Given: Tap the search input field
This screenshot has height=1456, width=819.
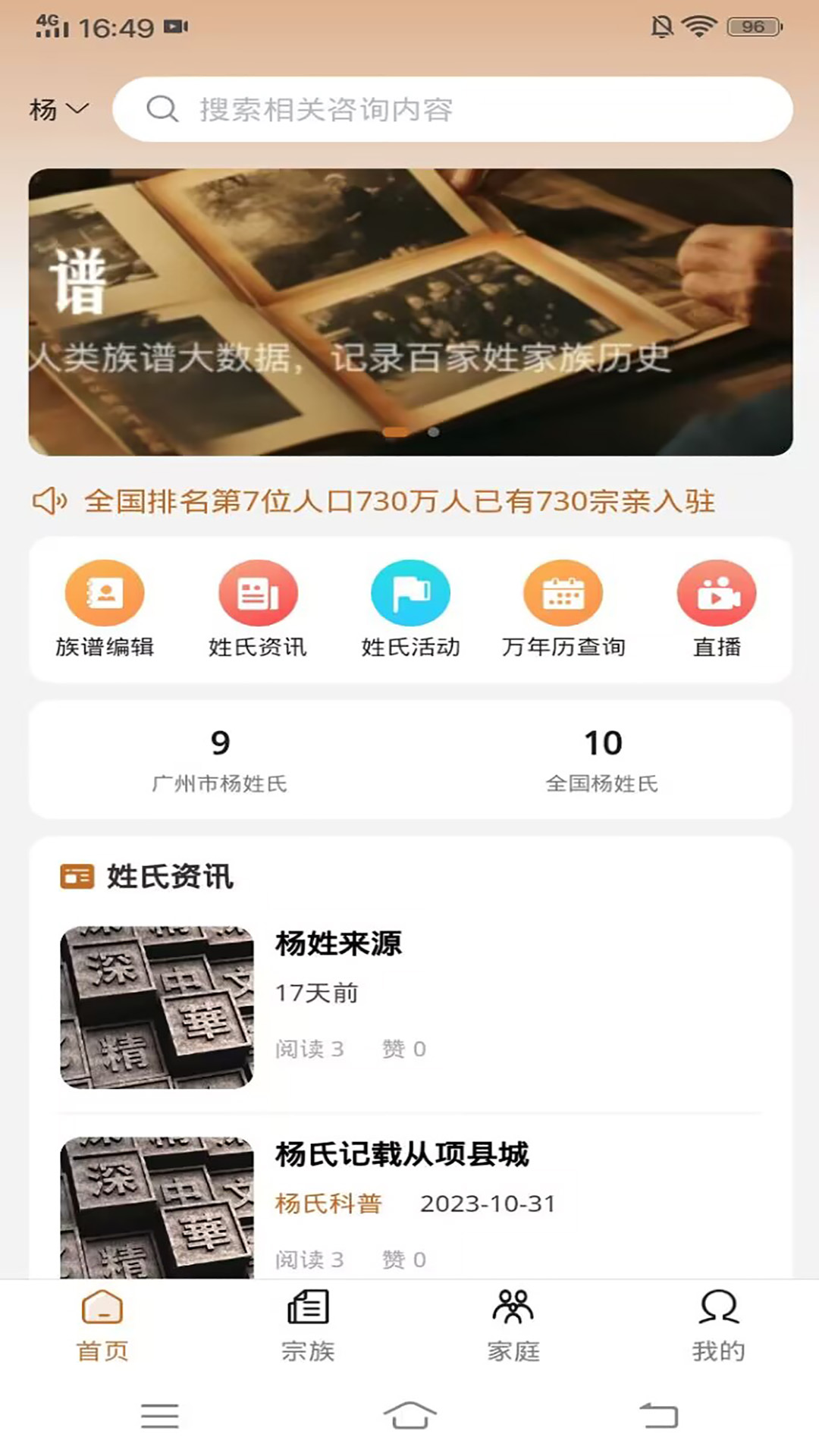Looking at the screenshot, I should pyautogui.click(x=455, y=110).
